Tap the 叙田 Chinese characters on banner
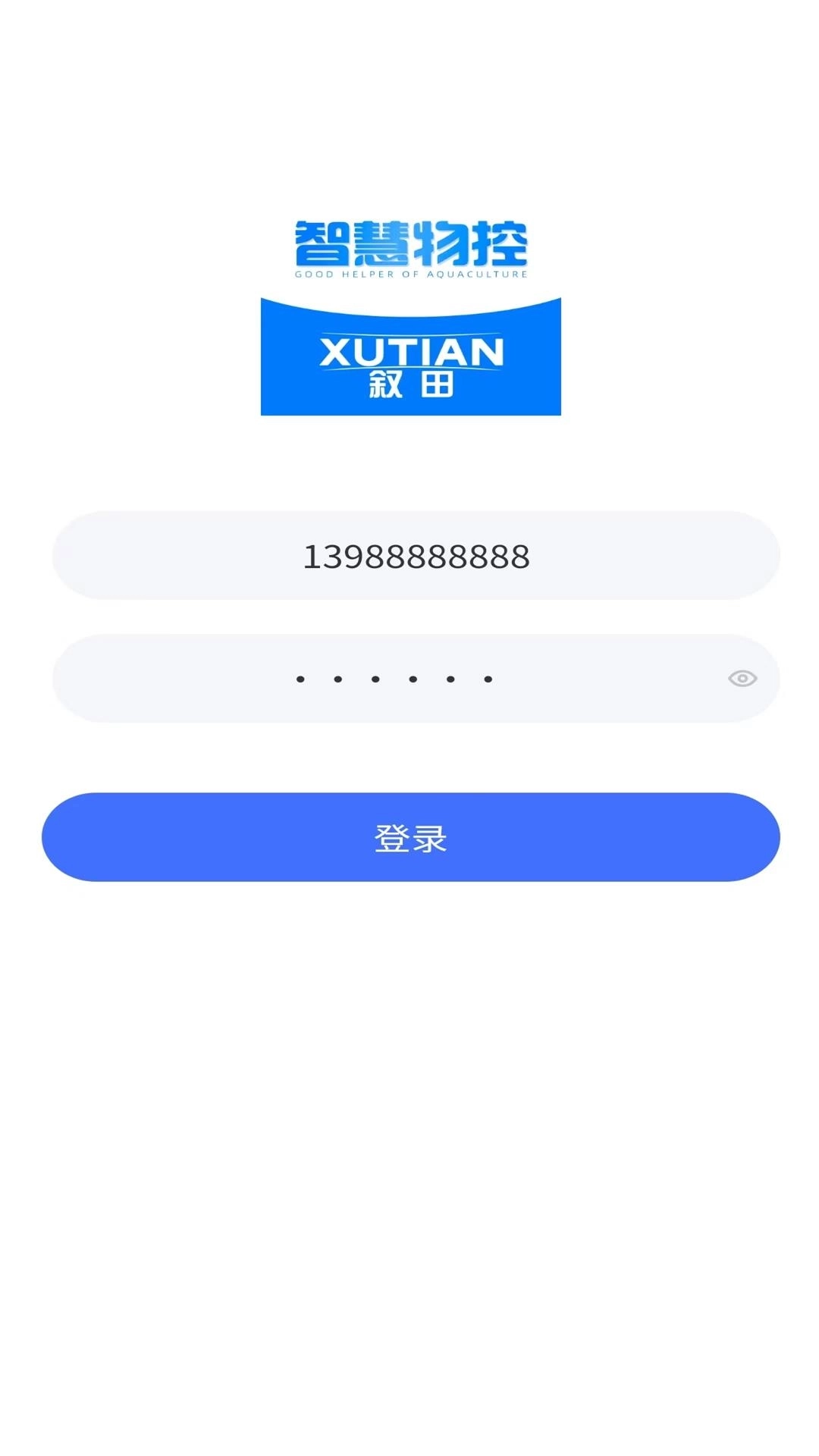Image resolution: width=819 pixels, height=1456 pixels. (x=409, y=383)
